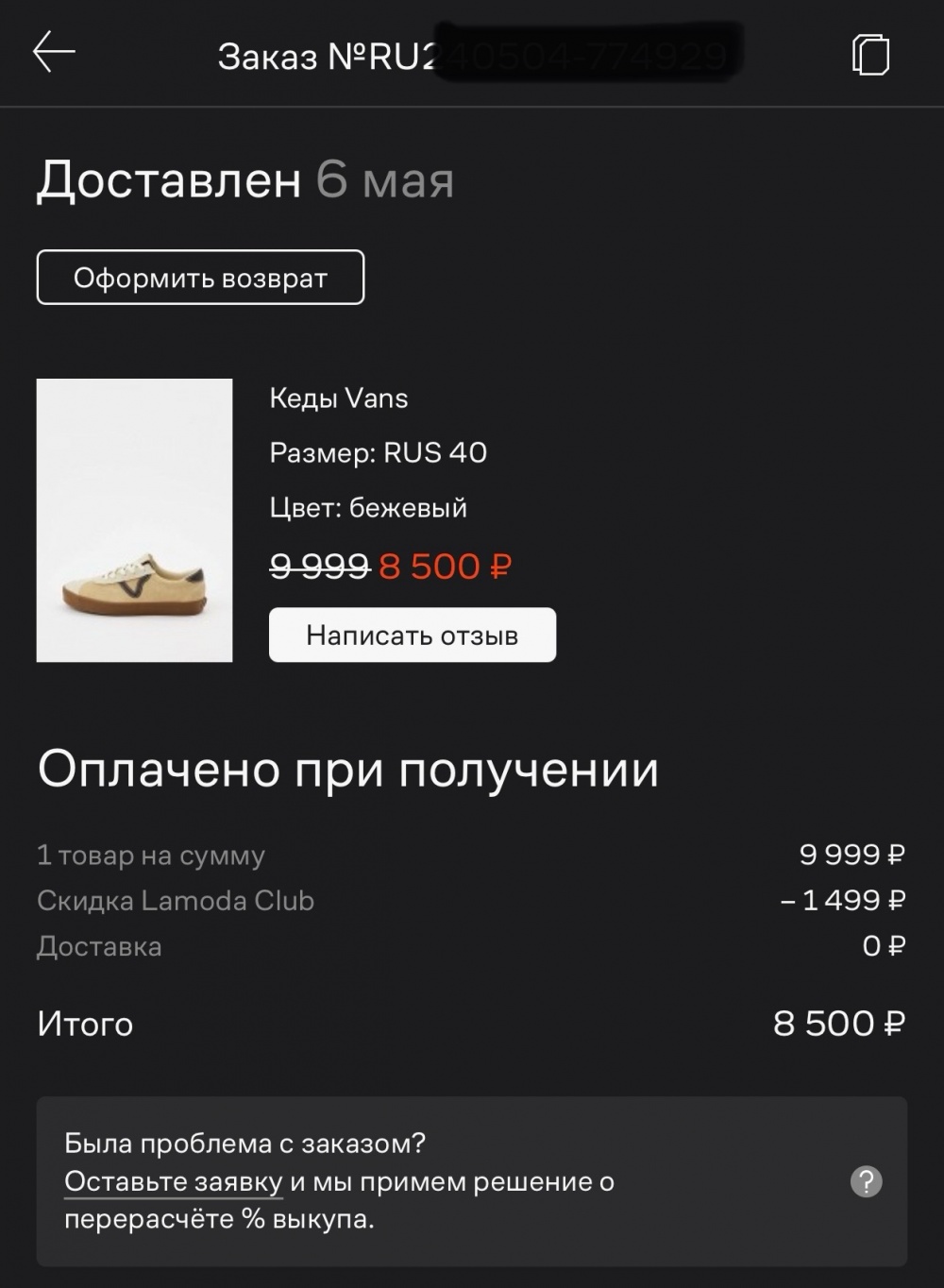Open the Оставьте заявку link

coord(172,1180)
